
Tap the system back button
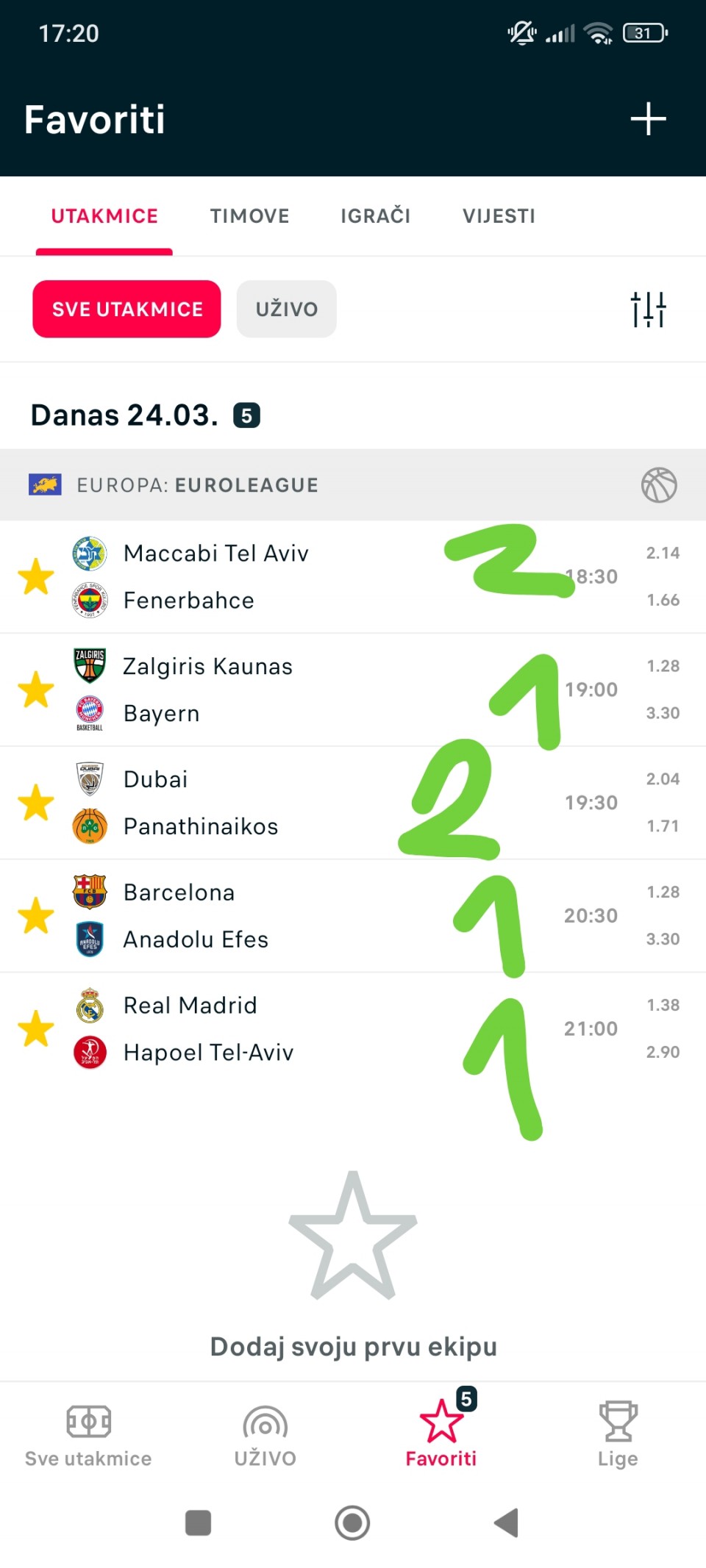coord(506,1522)
